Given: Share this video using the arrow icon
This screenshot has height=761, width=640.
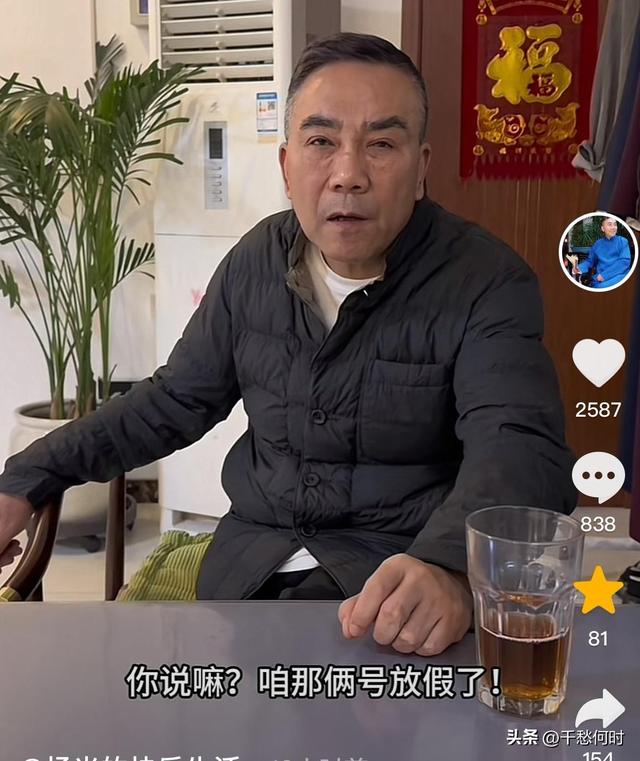Looking at the screenshot, I should point(600,709).
